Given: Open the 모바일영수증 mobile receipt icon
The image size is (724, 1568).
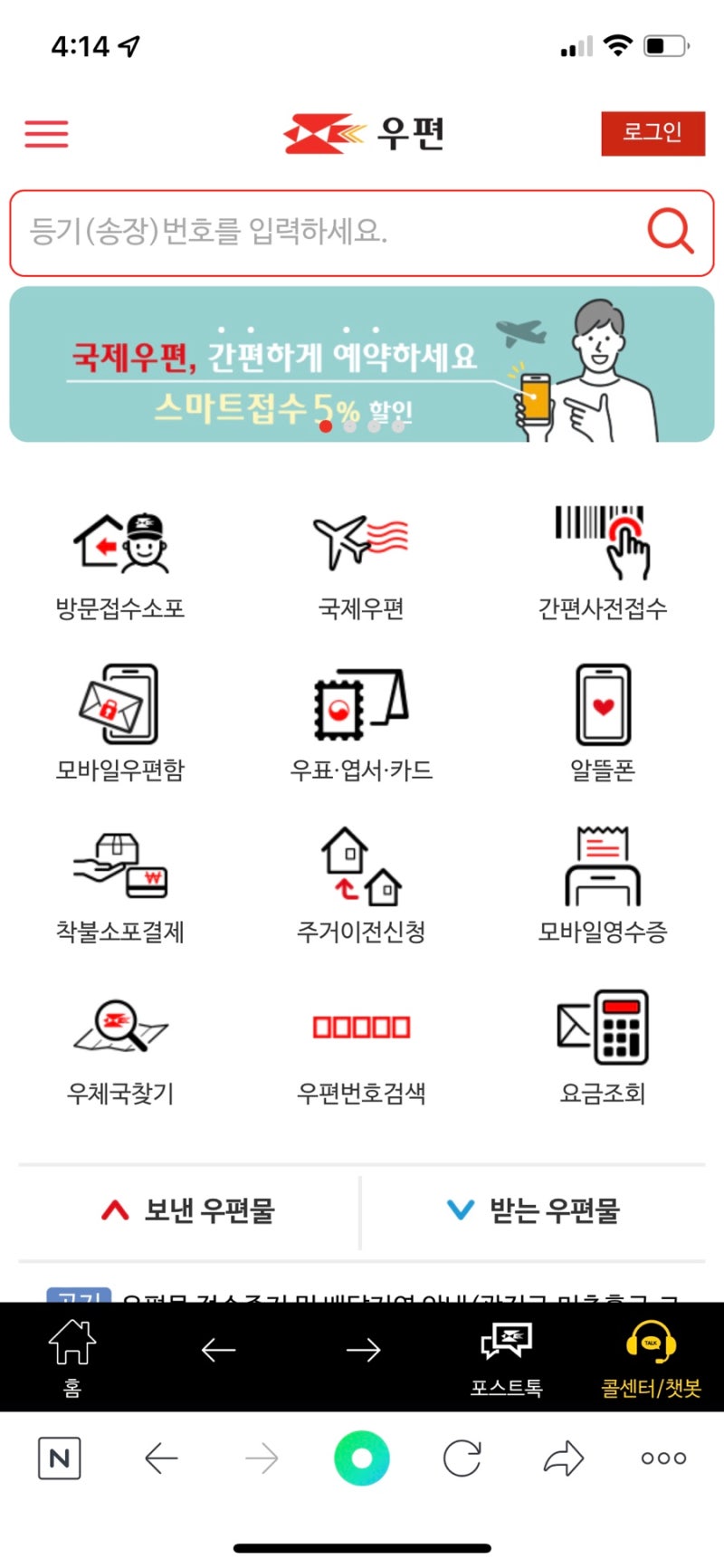Looking at the screenshot, I should click(x=604, y=872).
